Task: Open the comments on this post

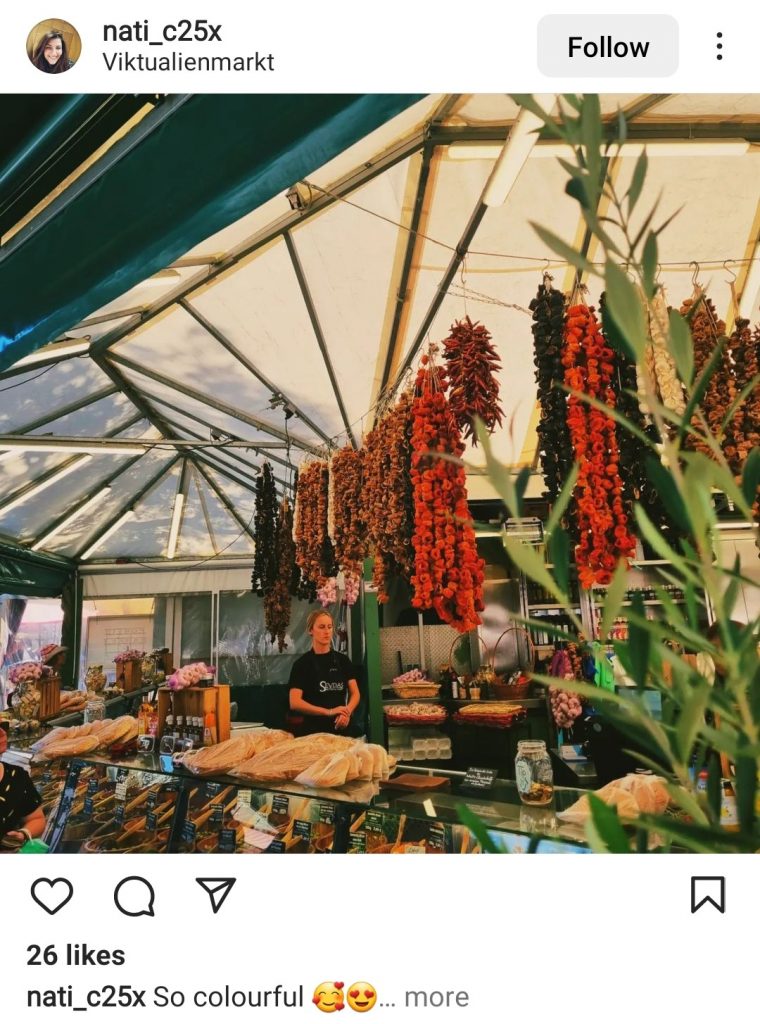Action: coord(134,896)
